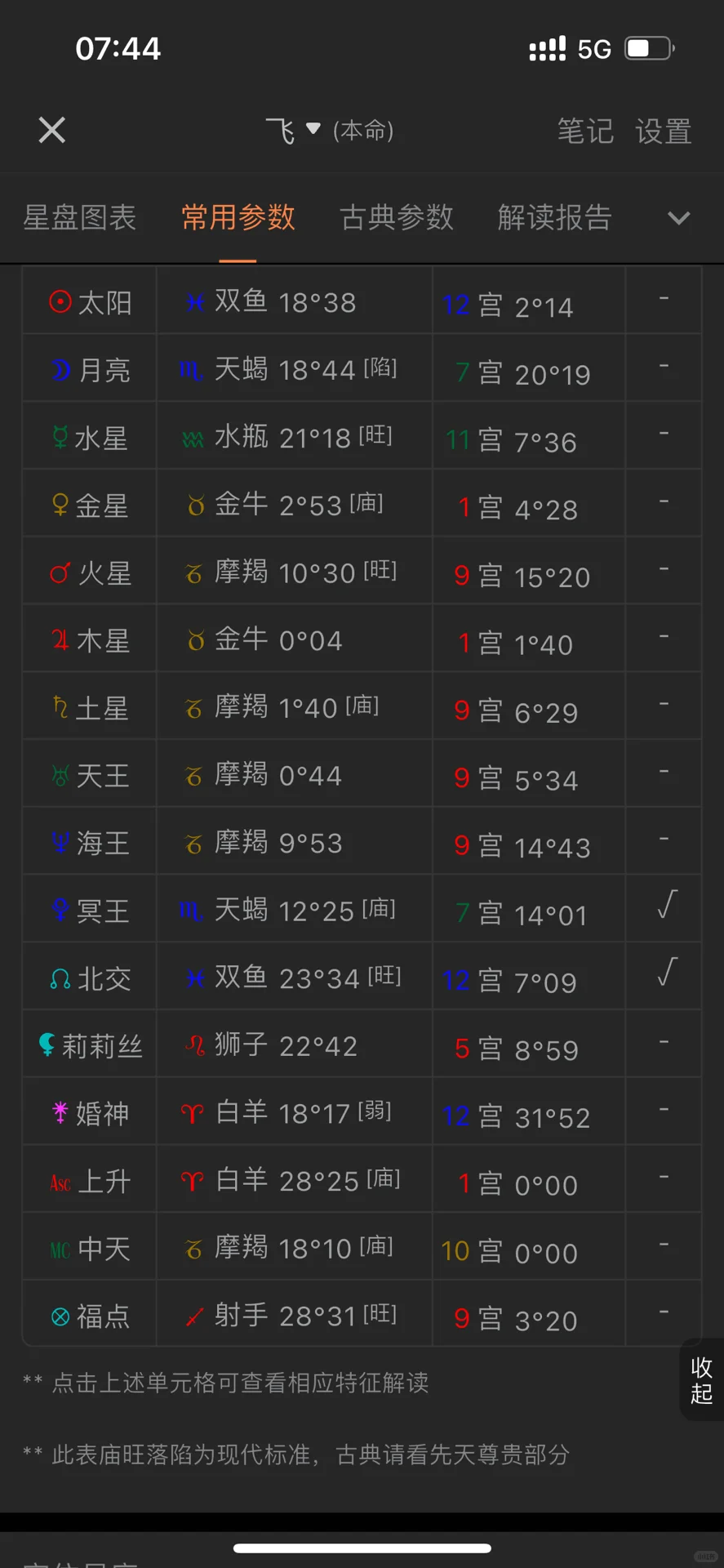The height and width of the screenshot is (1568, 724).
Task: Switch to the 星盘图表 tab
Action: [x=79, y=217]
